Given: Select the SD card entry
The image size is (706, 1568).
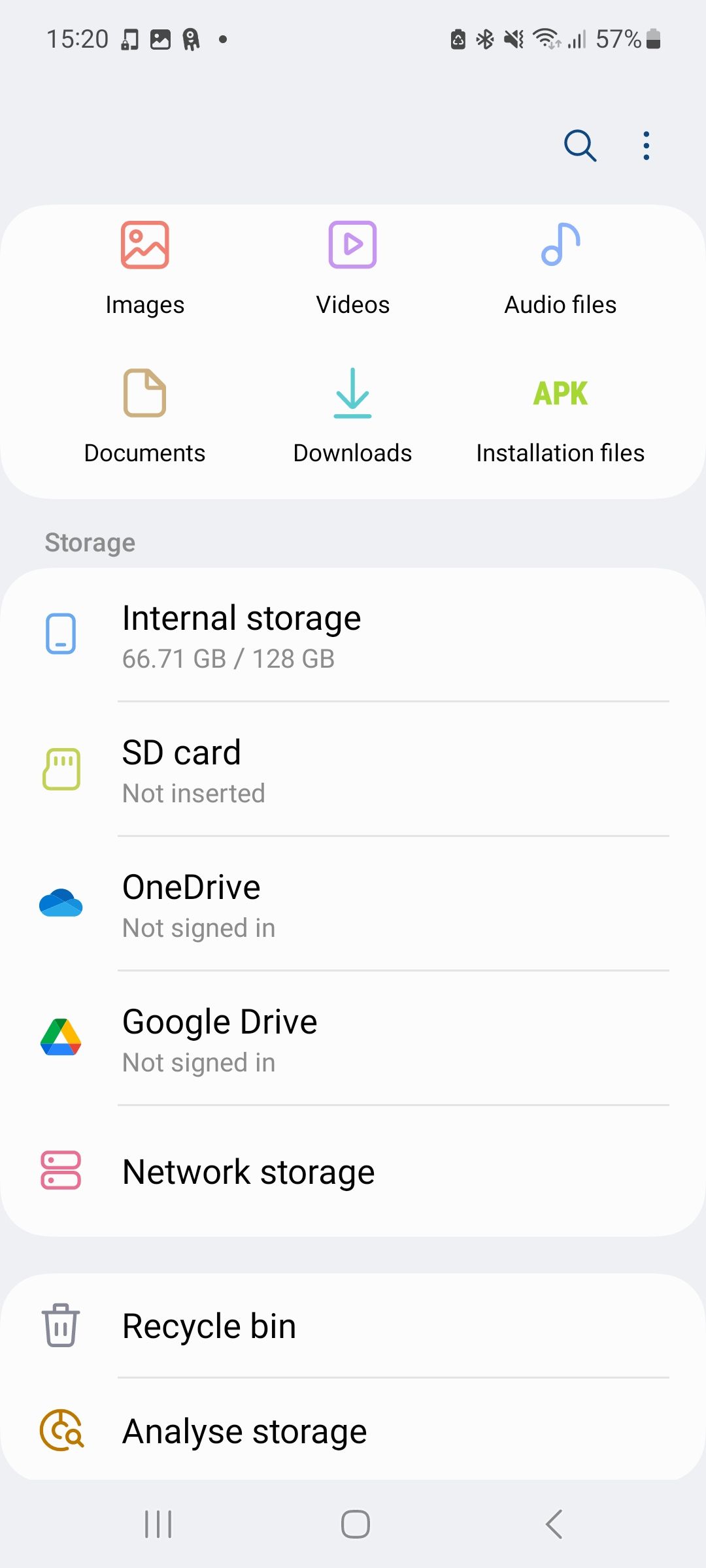Looking at the screenshot, I should pyautogui.click(x=353, y=770).
